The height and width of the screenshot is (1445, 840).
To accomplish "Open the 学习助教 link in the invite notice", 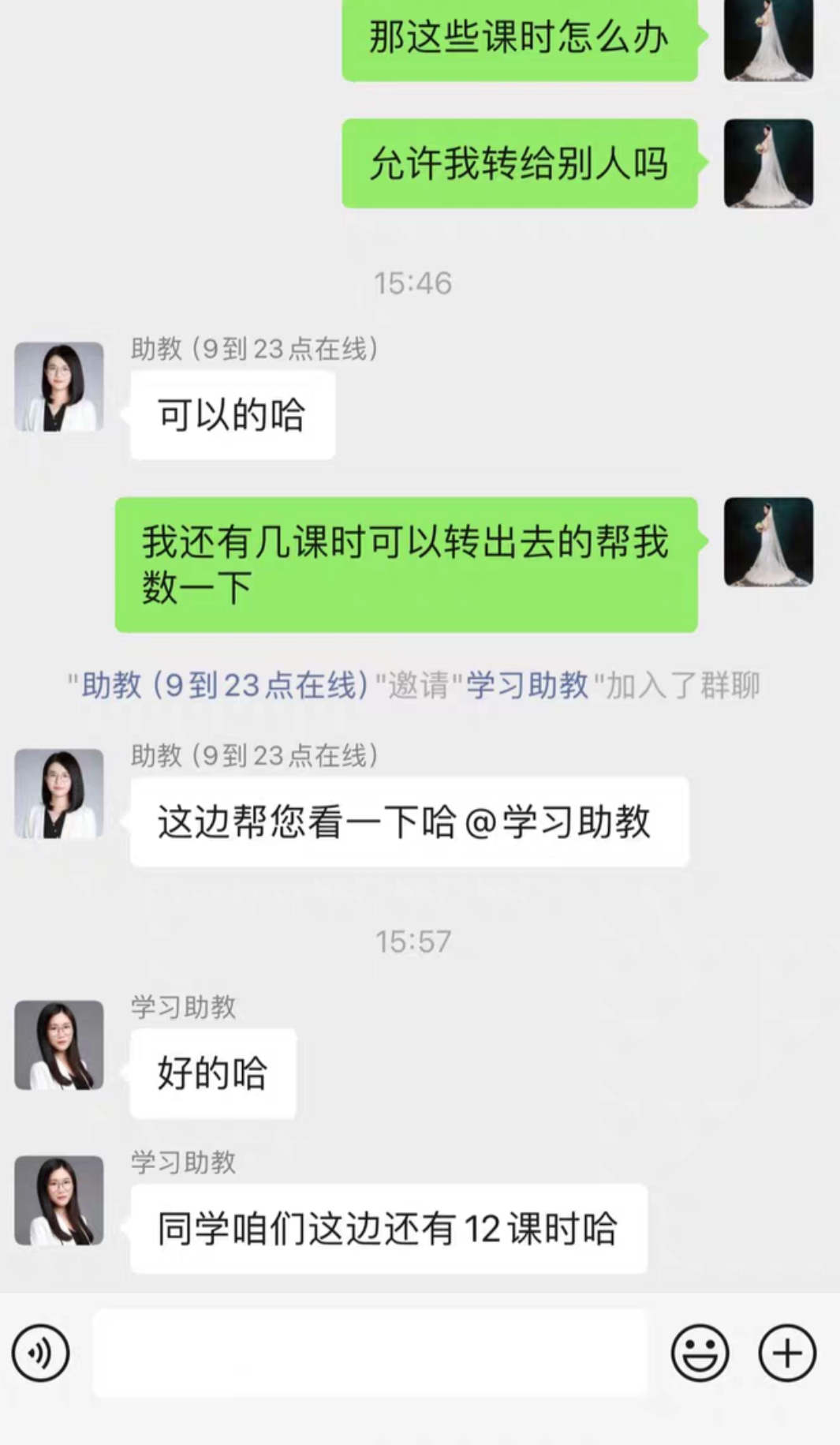I will click(527, 685).
